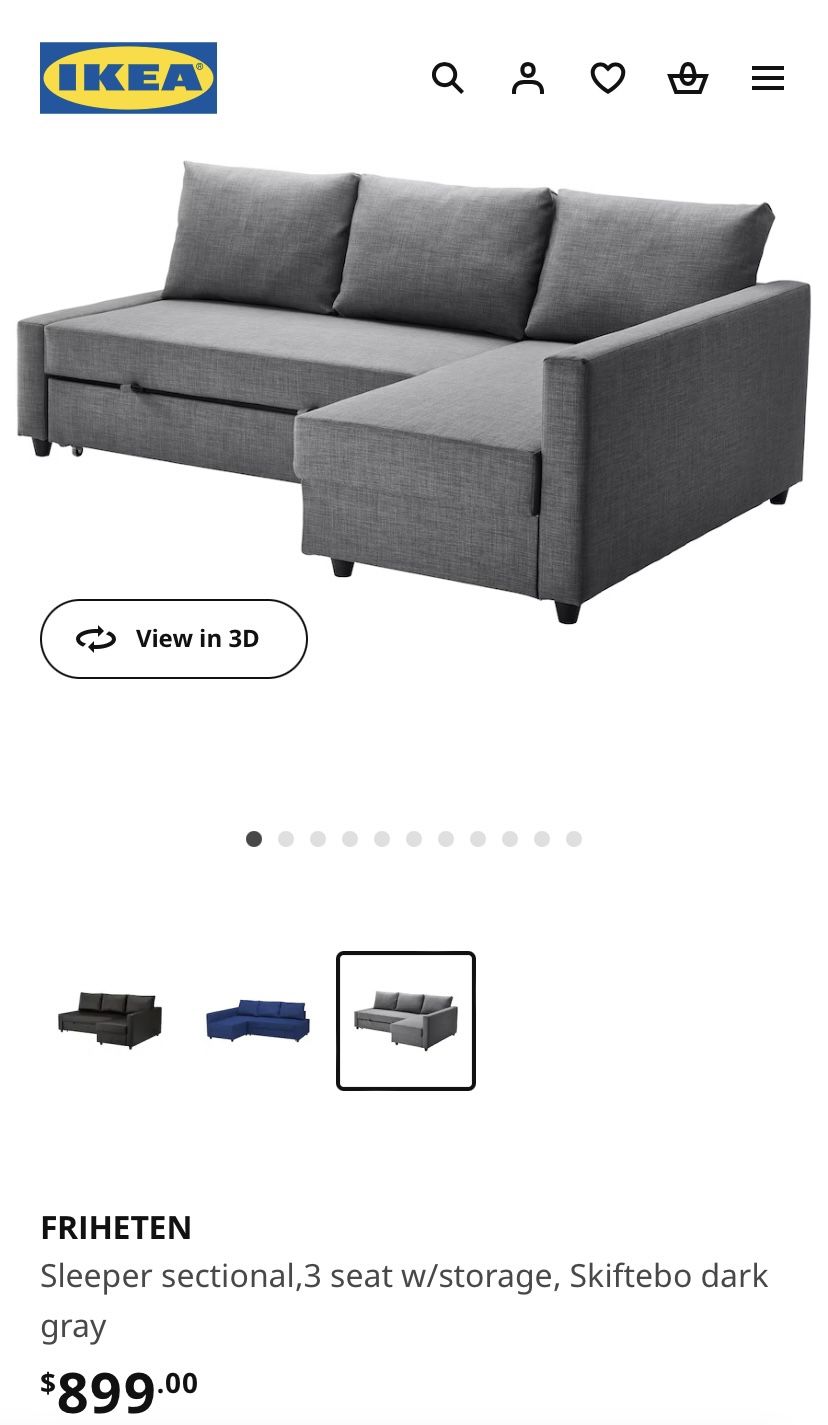
Task: Open the shopping basket
Action: pos(688,78)
